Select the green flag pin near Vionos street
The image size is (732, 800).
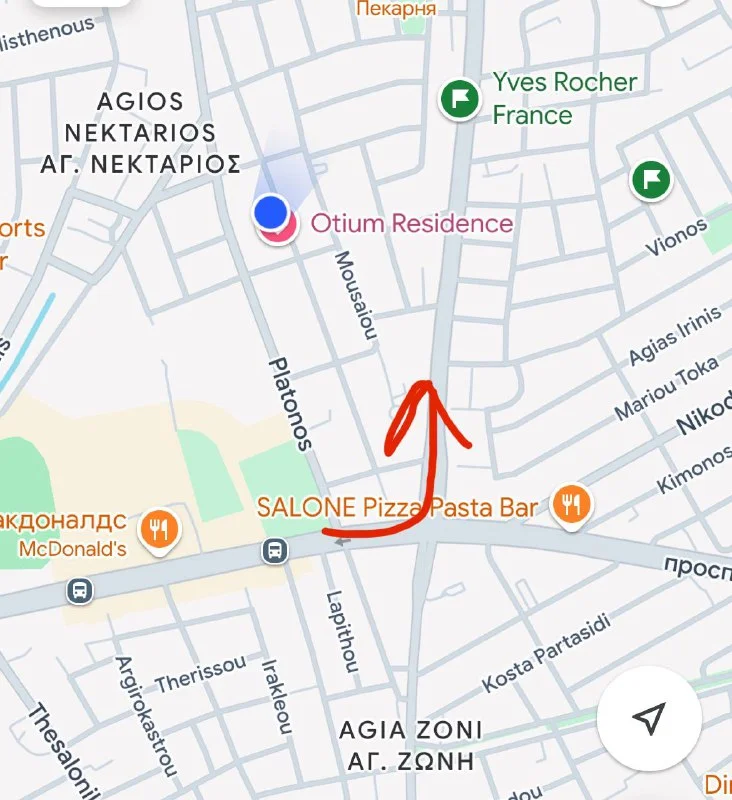tap(650, 180)
